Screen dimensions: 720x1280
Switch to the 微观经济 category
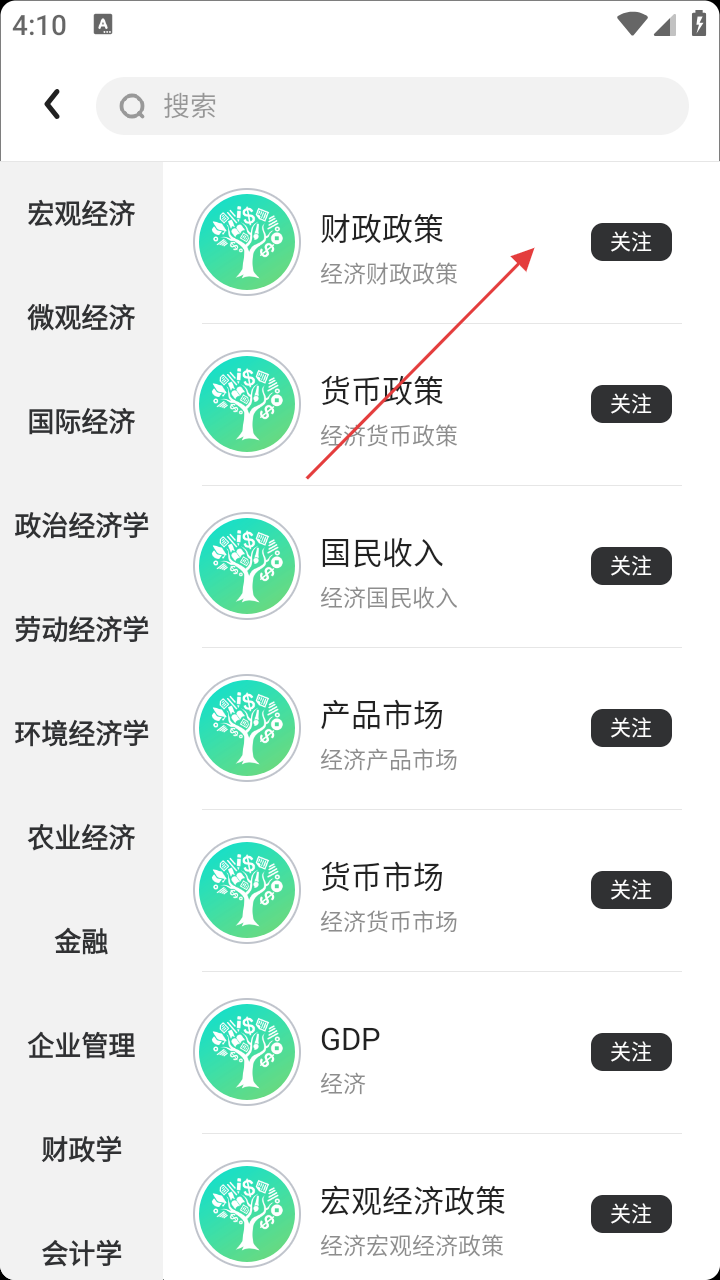(81, 318)
